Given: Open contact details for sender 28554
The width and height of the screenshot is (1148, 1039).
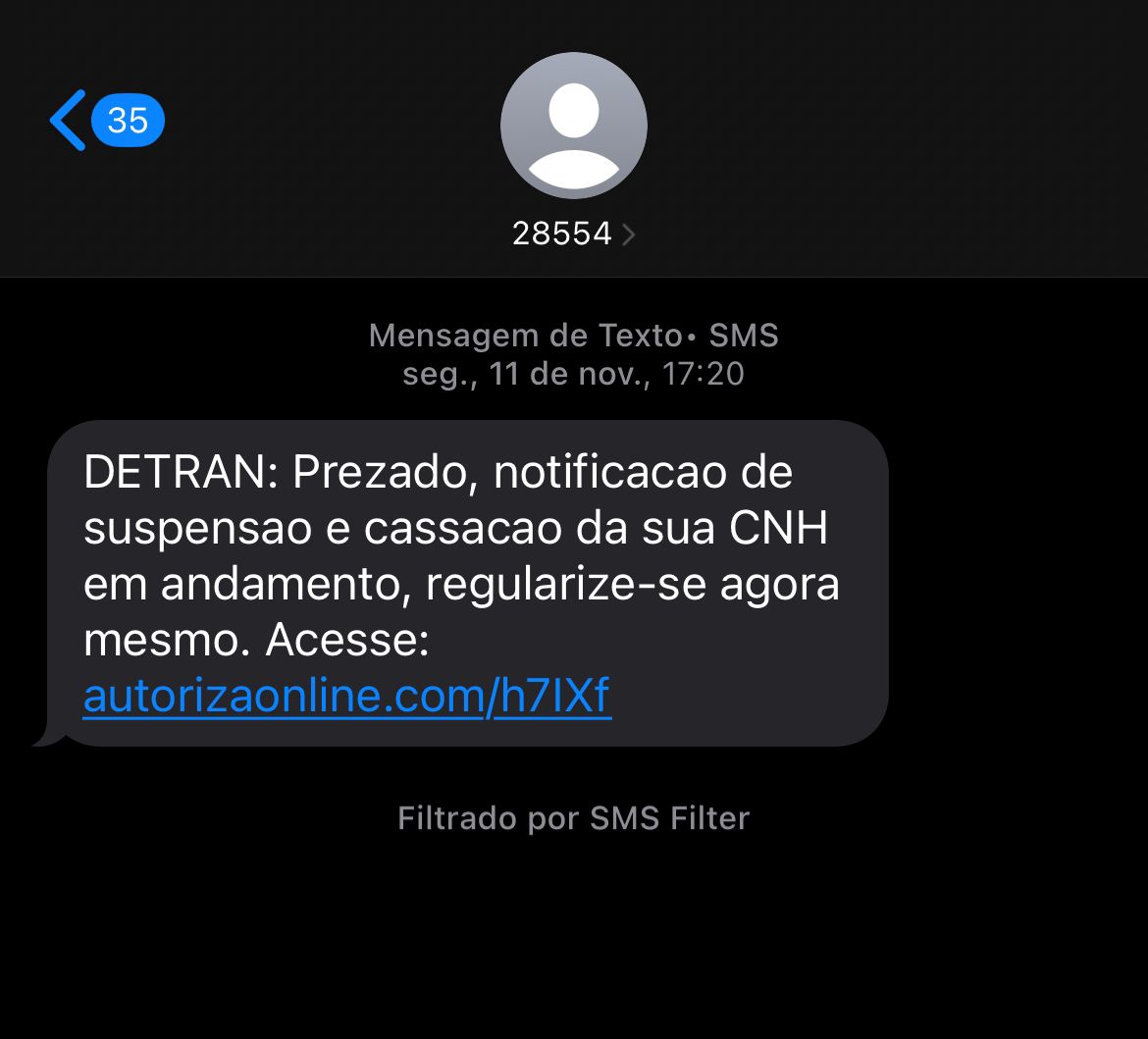Looking at the screenshot, I should coord(573,234).
